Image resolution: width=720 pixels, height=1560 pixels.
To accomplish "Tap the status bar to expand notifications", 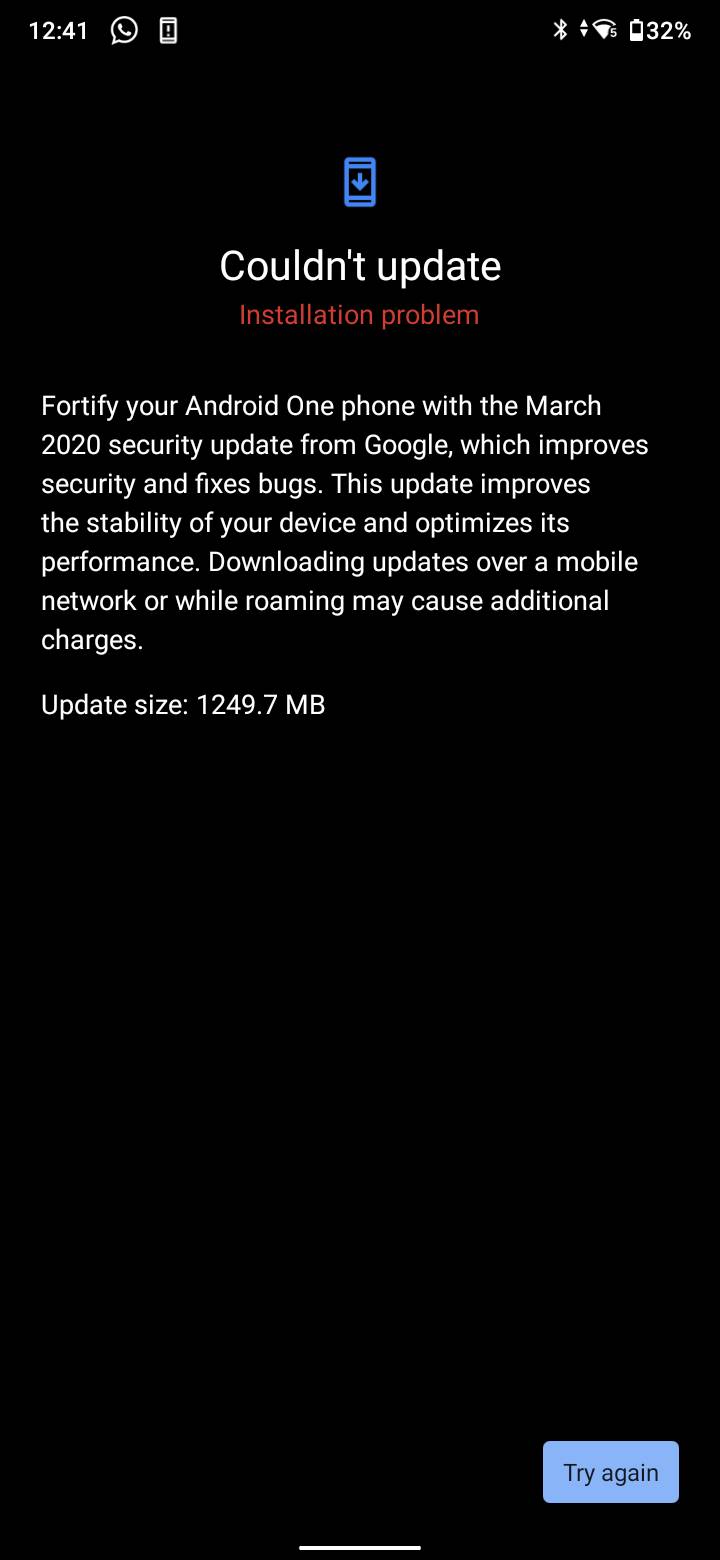I will pos(360,30).
